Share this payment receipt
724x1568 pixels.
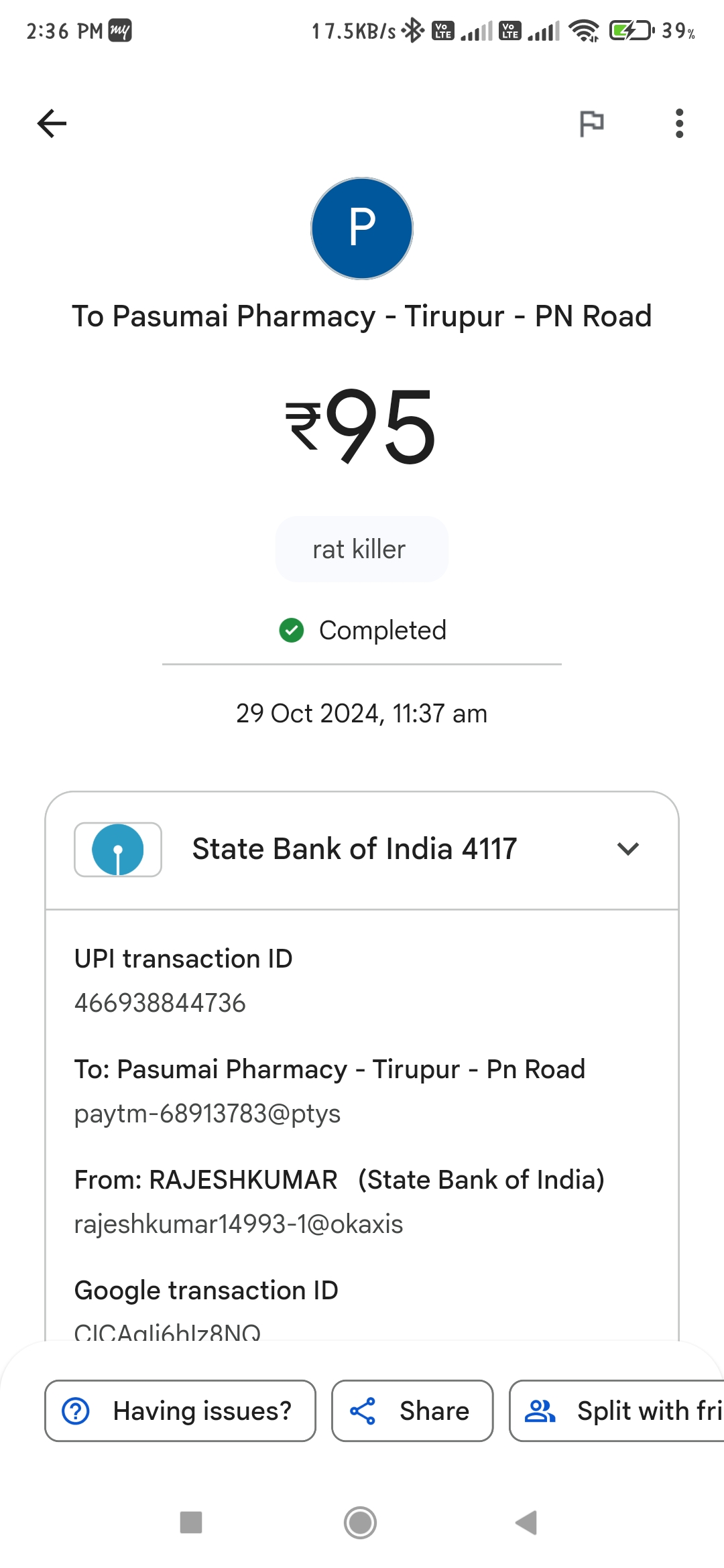tap(412, 1411)
